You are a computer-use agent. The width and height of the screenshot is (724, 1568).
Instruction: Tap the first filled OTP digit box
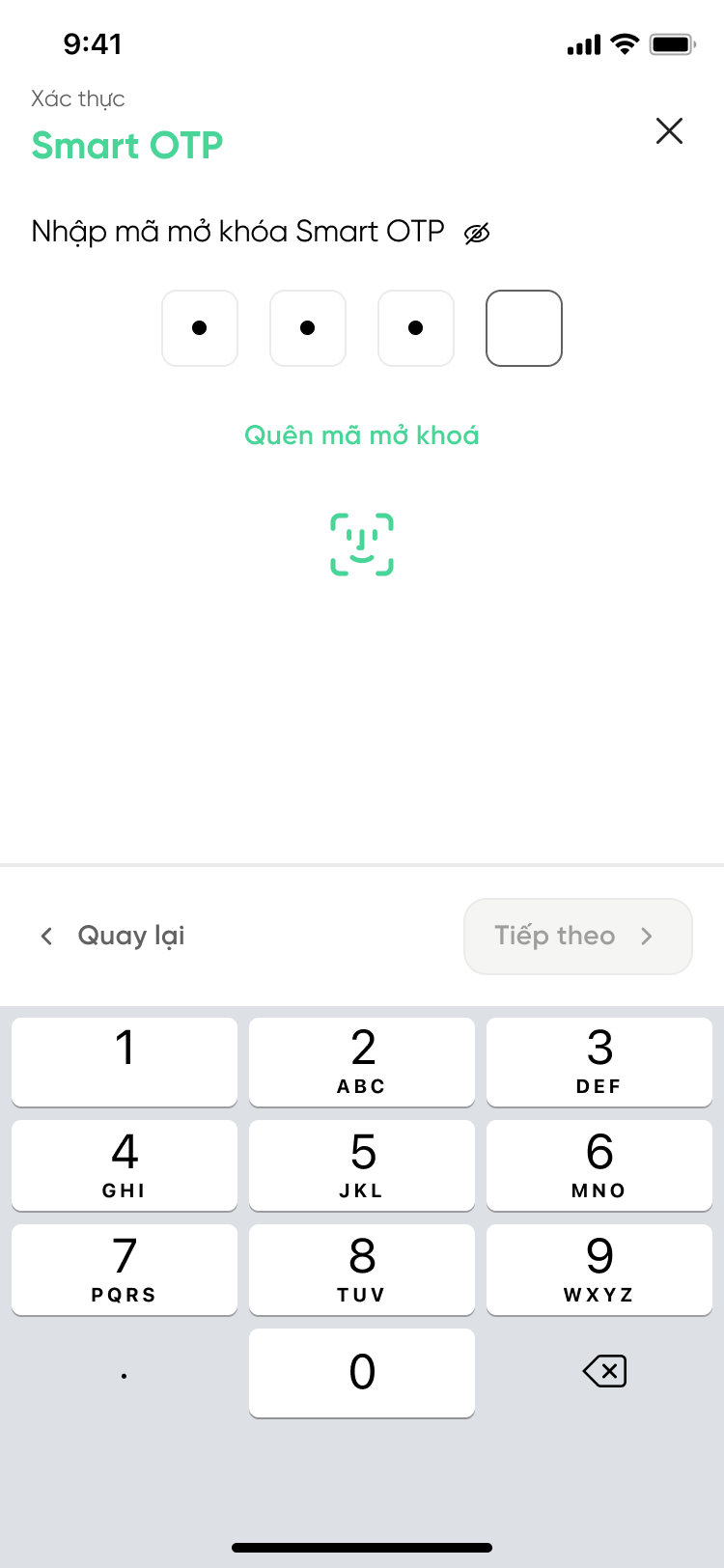200,328
